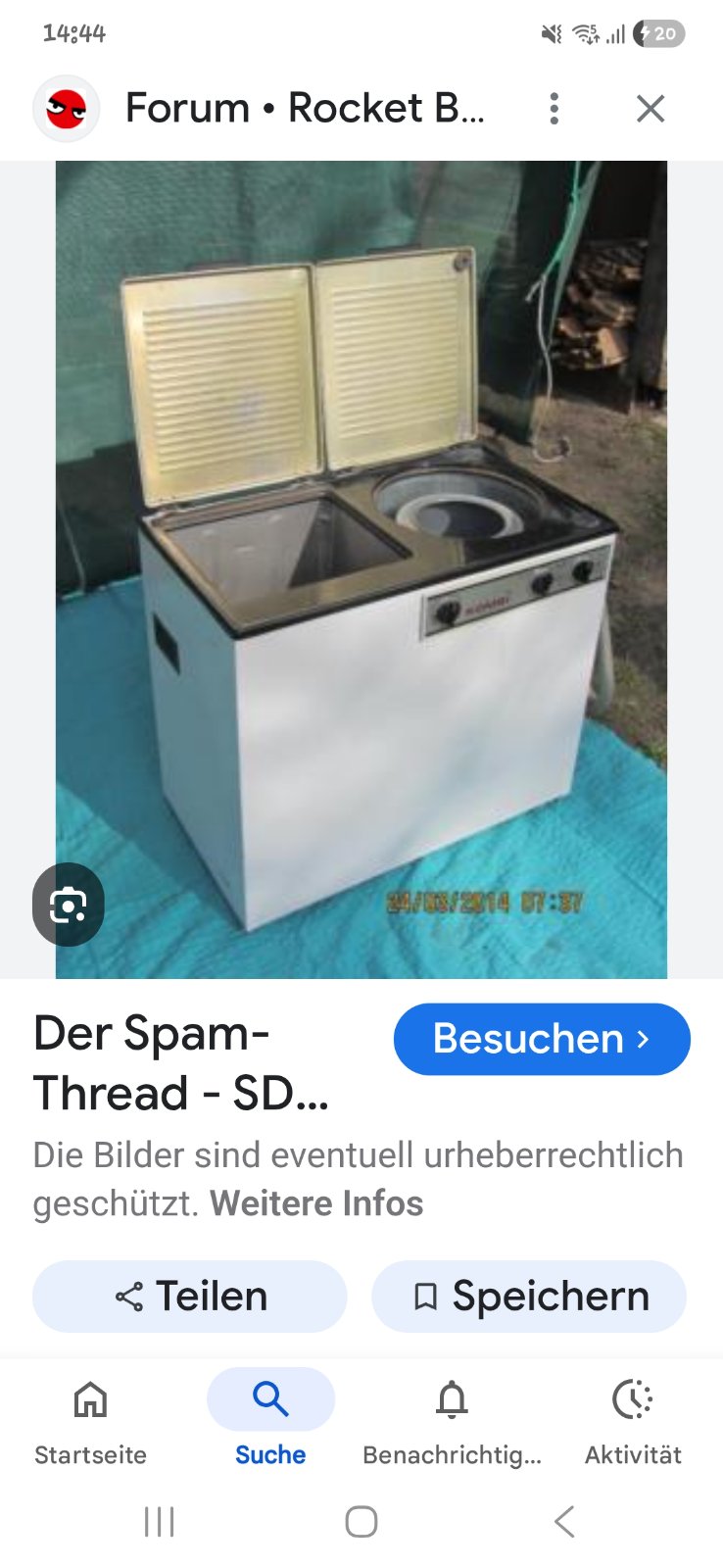
Task: Open the Weitere Infos link
Action: click(316, 1203)
